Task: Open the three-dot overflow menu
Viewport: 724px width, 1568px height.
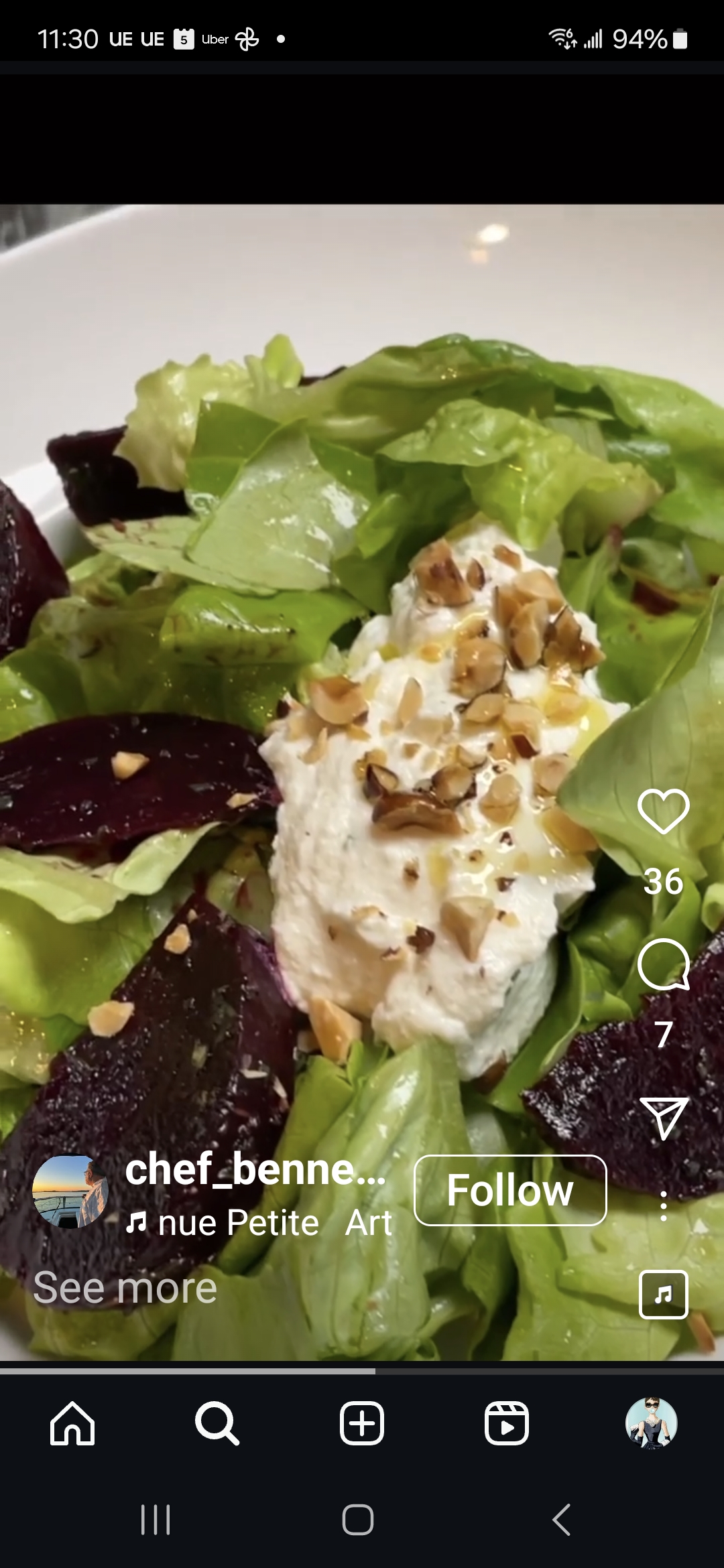Action: 663,1205
